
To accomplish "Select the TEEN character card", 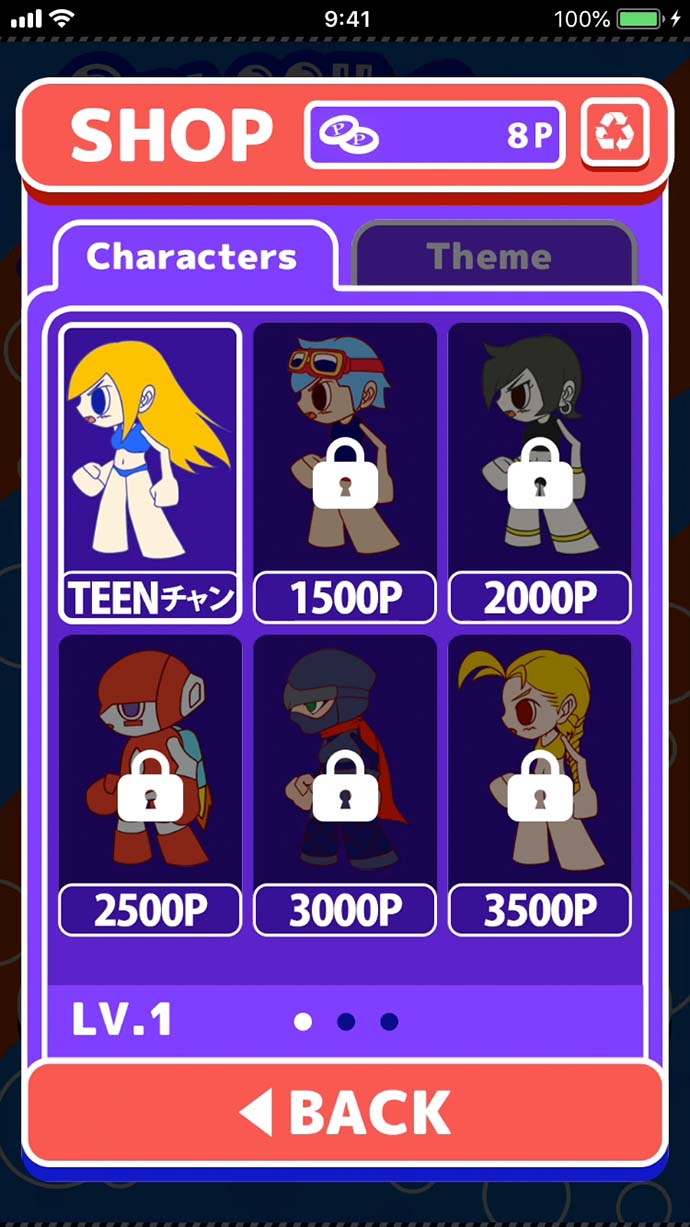I will [x=151, y=472].
